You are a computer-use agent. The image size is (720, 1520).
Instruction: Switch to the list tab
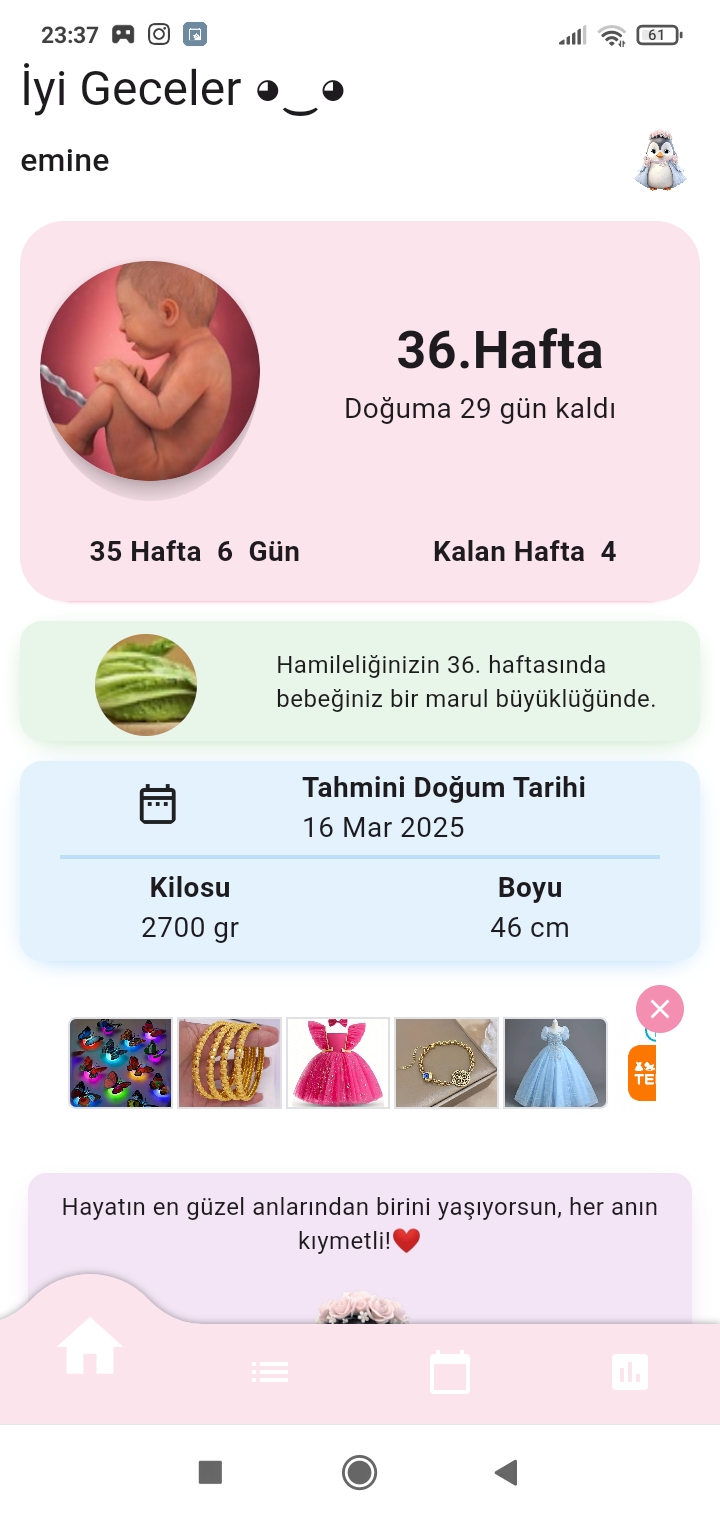pos(270,1372)
